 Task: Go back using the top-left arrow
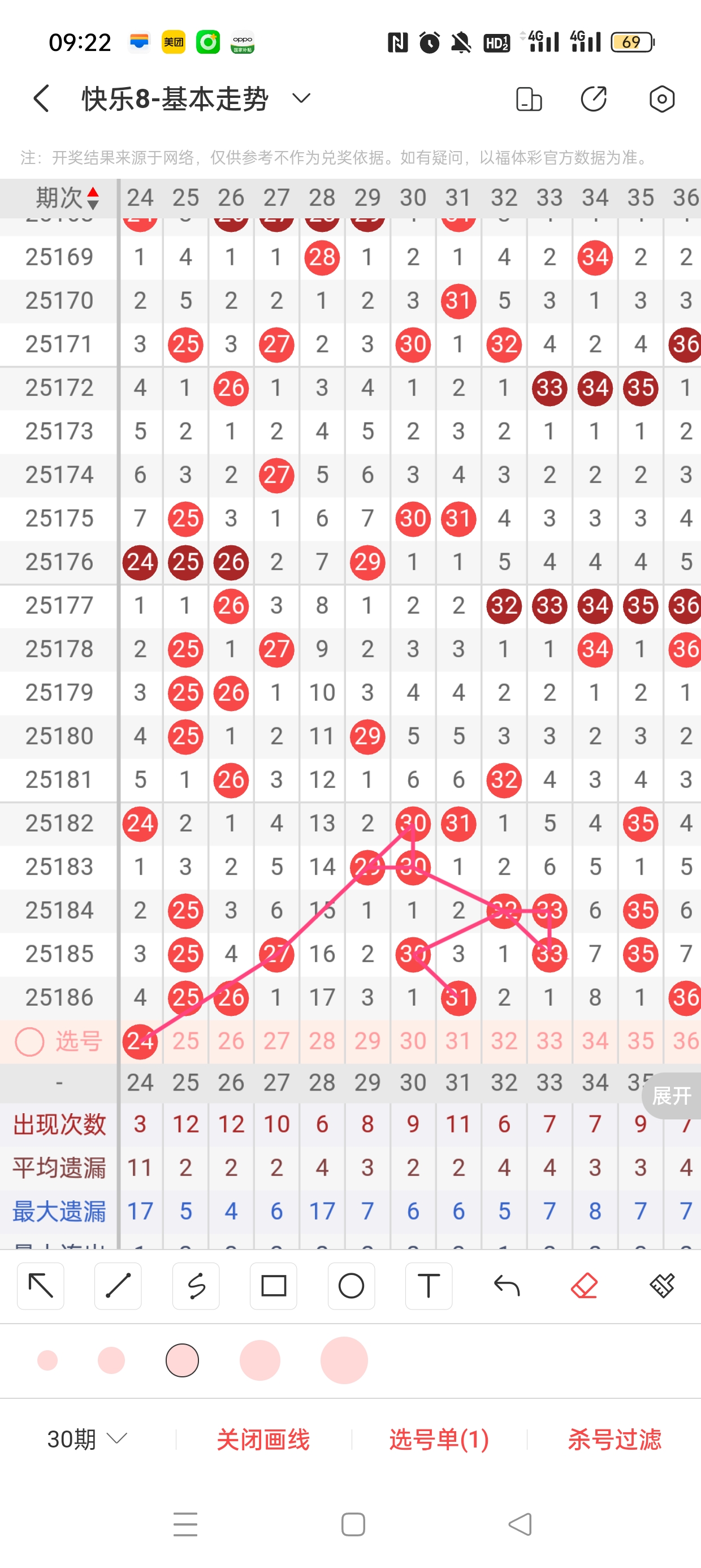tap(41, 98)
